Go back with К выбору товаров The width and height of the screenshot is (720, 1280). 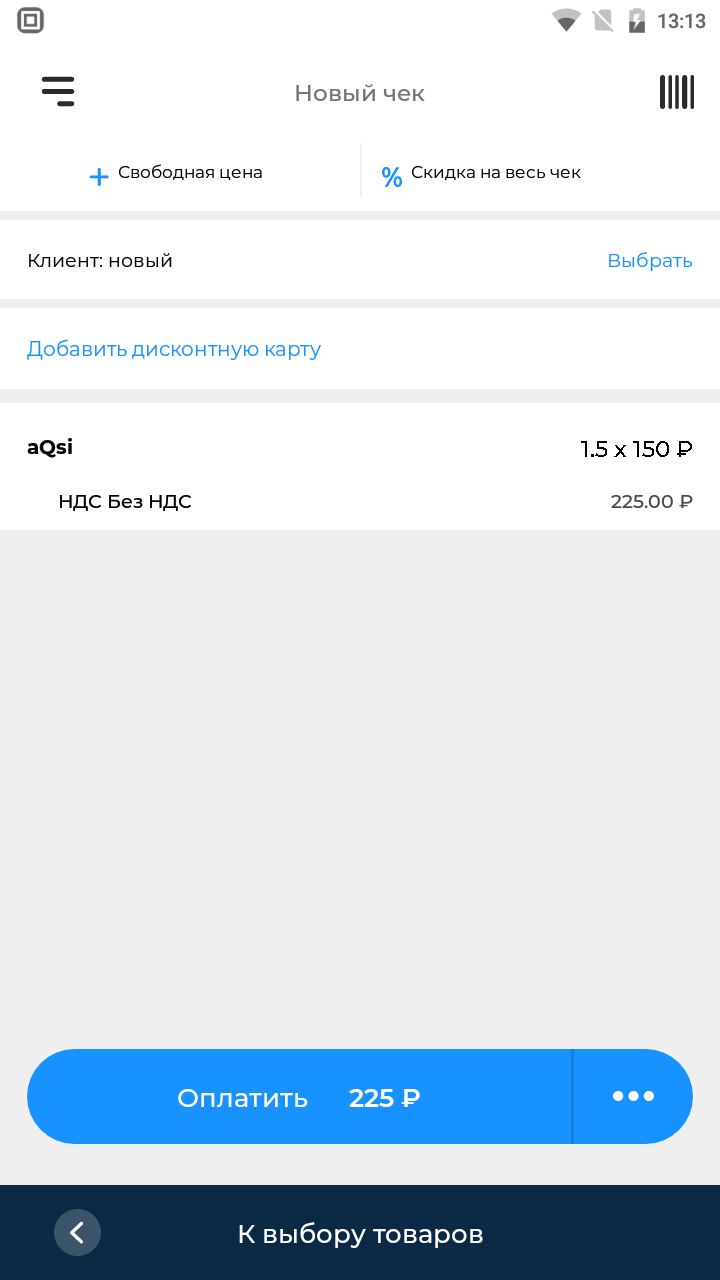tap(360, 1233)
